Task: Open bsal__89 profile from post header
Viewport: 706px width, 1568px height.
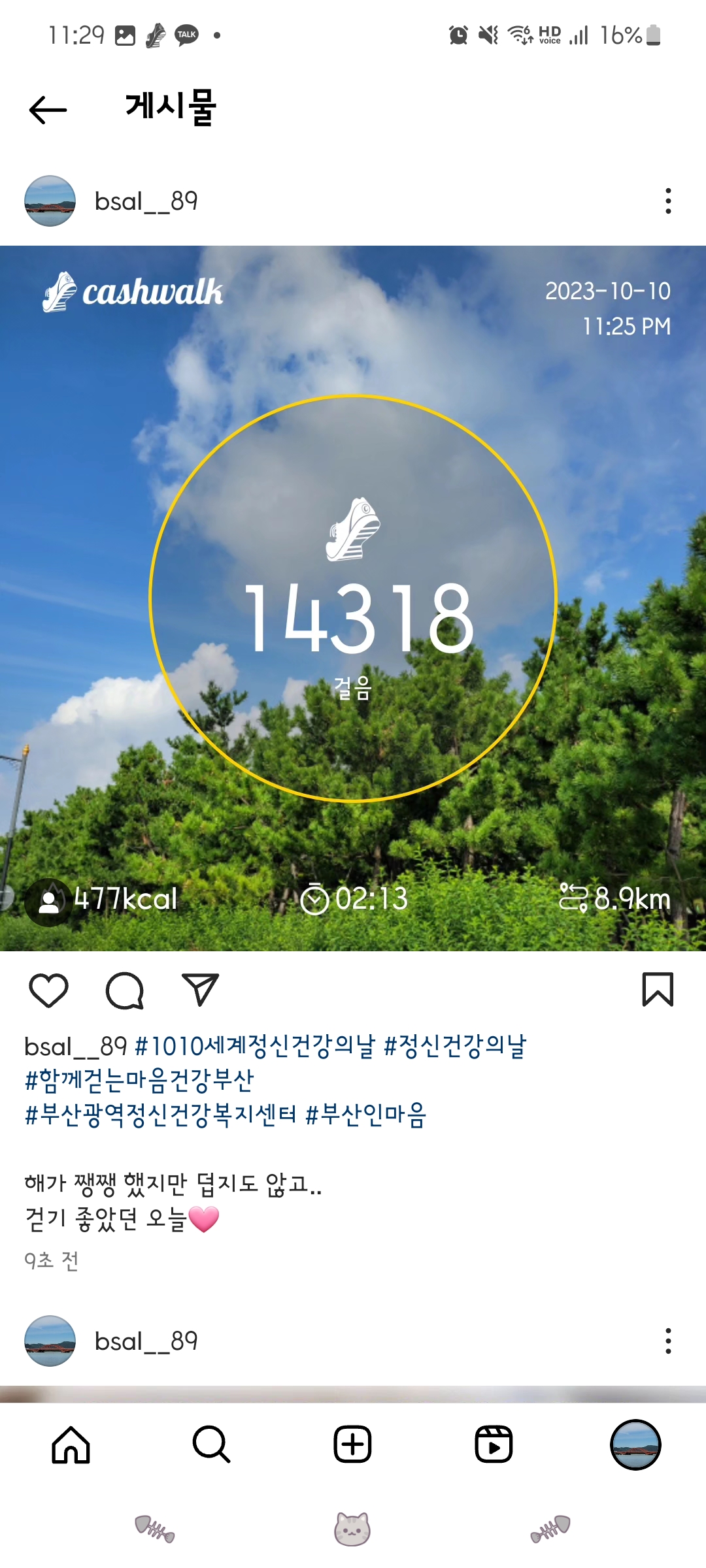Action: click(x=145, y=201)
